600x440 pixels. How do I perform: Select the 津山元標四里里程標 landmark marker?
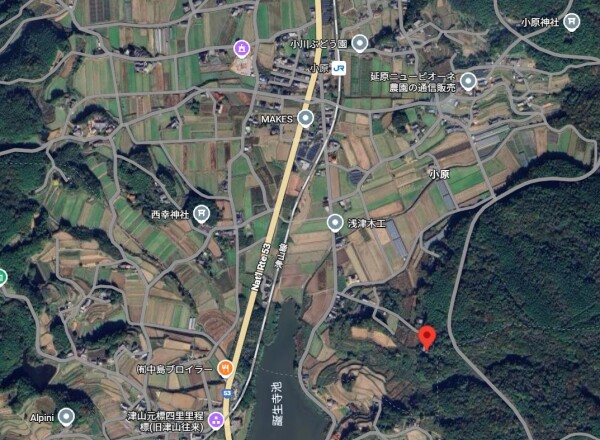[x=216, y=419]
